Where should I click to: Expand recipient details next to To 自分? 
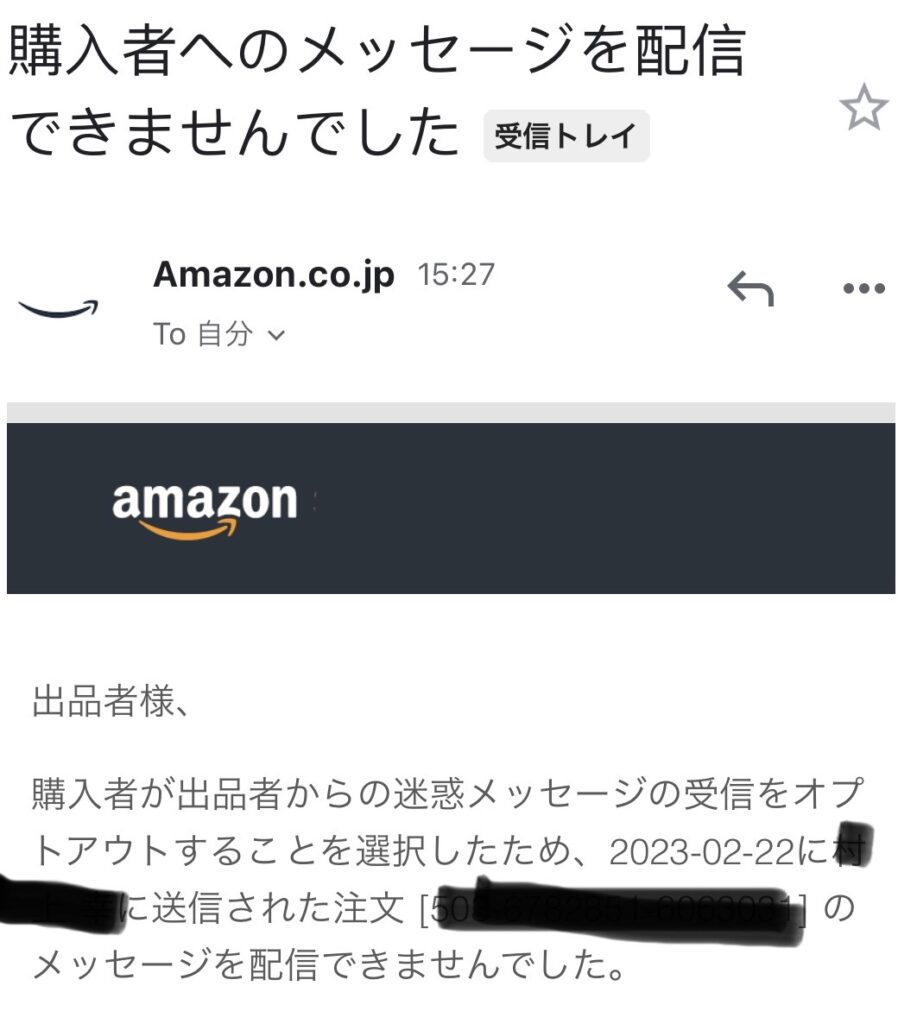coord(276,336)
